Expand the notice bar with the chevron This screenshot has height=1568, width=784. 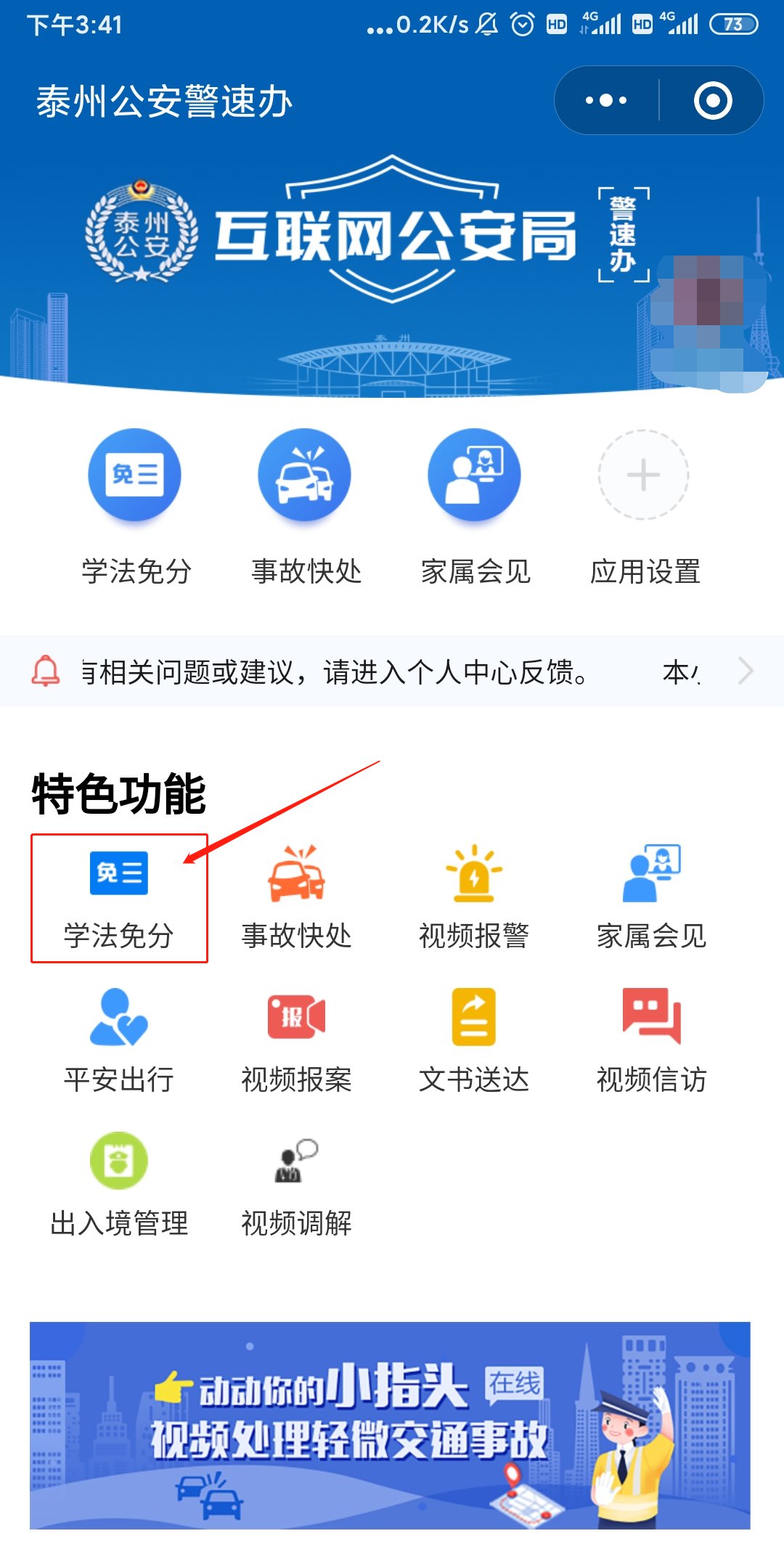pos(746,671)
